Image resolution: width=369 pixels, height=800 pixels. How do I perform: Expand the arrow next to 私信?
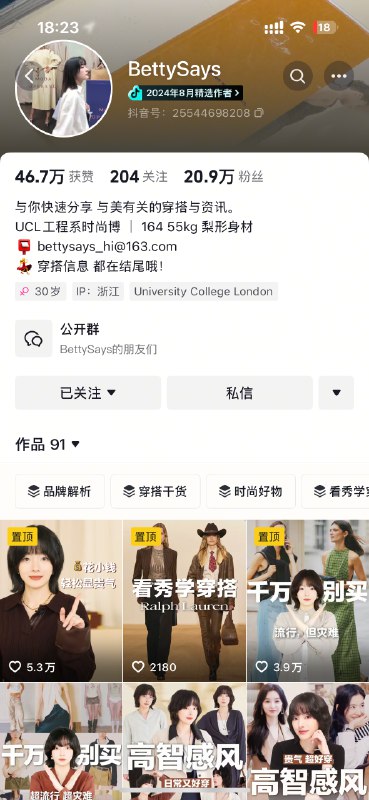pyautogui.click(x=336, y=393)
